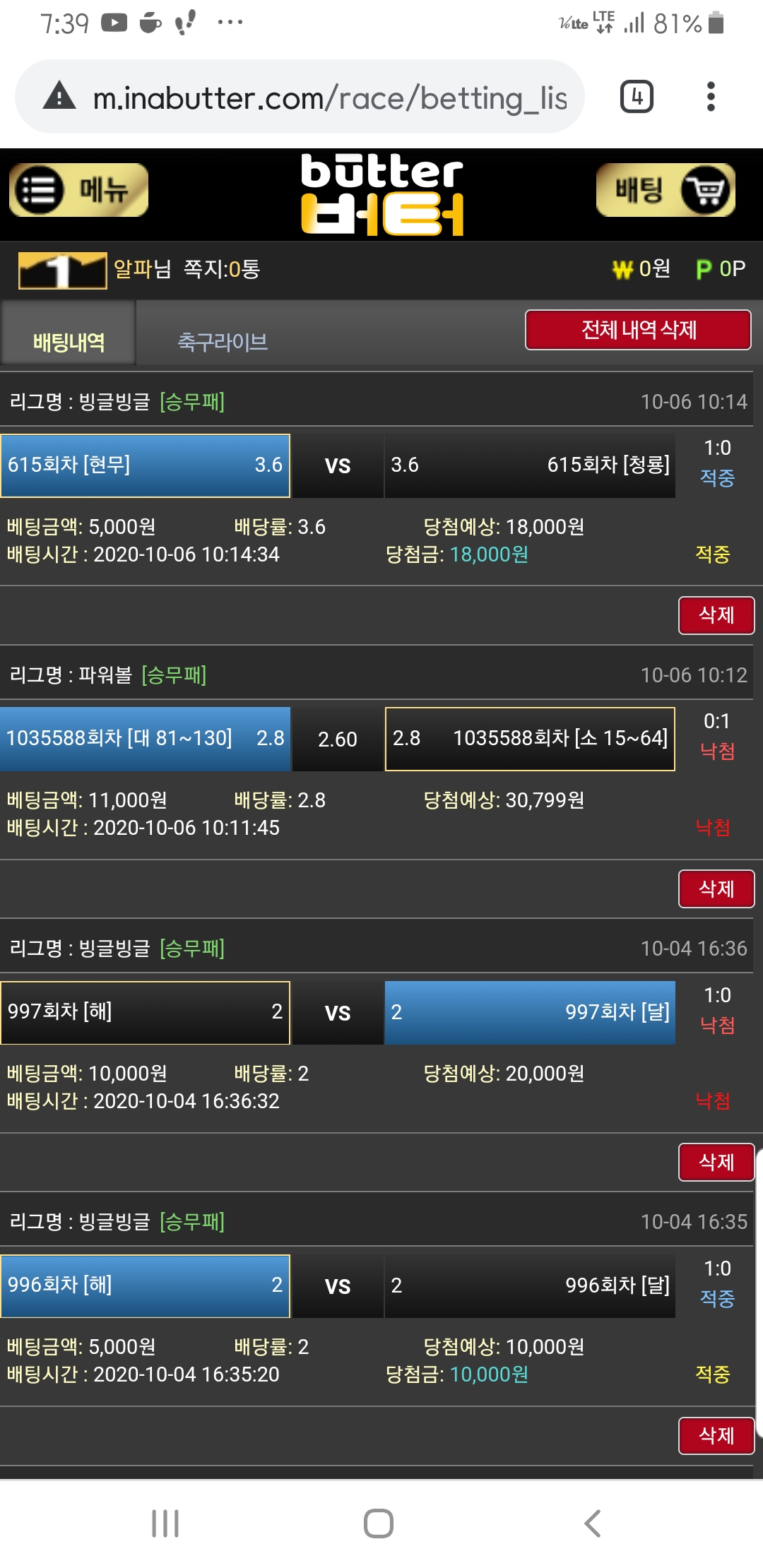The width and height of the screenshot is (763, 1568).
Task: Tap the butter 버터 logo to go home
Action: pyautogui.click(x=382, y=194)
